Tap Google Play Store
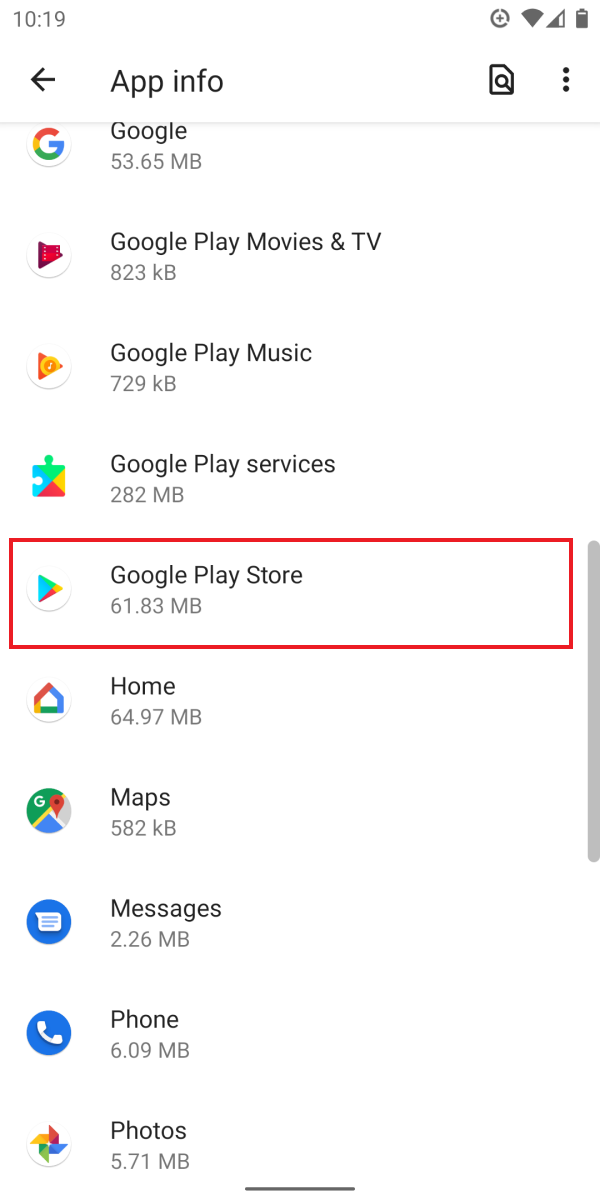This screenshot has height=1200, width=600. [290, 590]
